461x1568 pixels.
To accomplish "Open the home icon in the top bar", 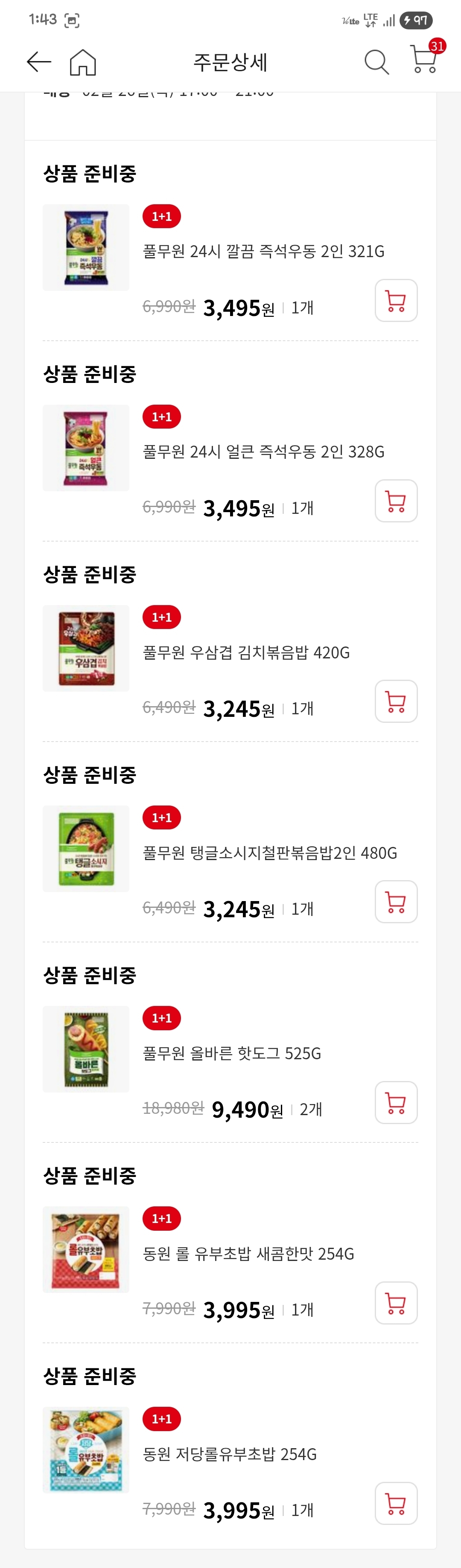I will pos(83,62).
